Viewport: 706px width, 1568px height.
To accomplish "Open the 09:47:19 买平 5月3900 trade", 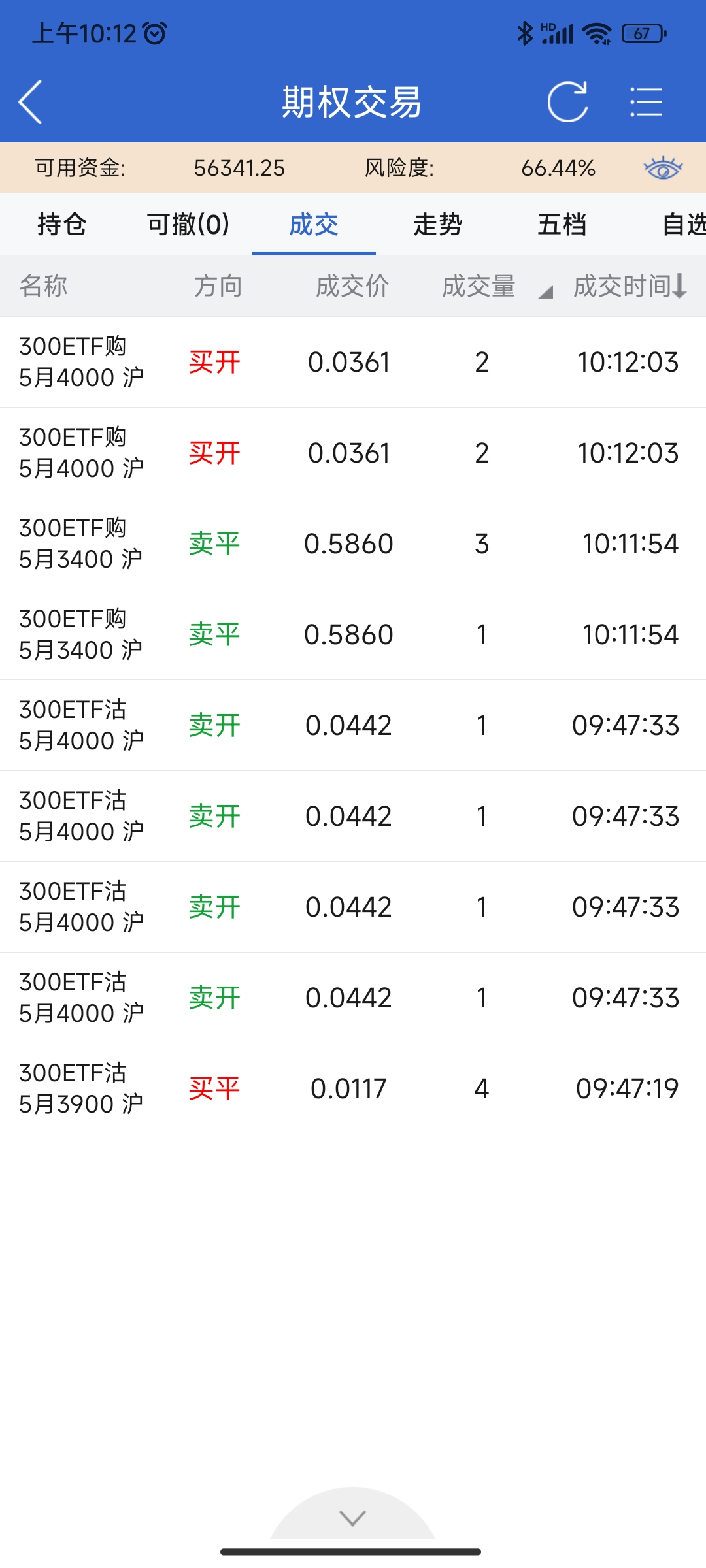I will click(353, 1088).
